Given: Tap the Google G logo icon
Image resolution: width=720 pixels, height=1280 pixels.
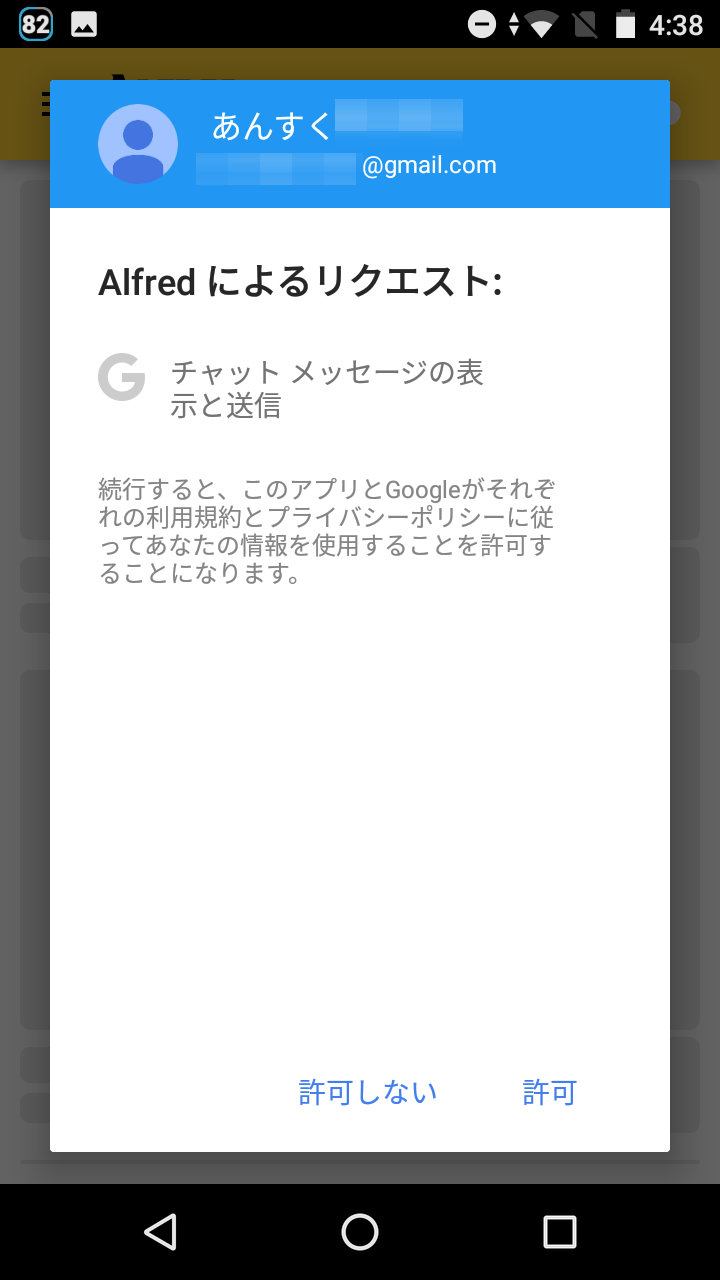Looking at the screenshot, I should point(121,379).
